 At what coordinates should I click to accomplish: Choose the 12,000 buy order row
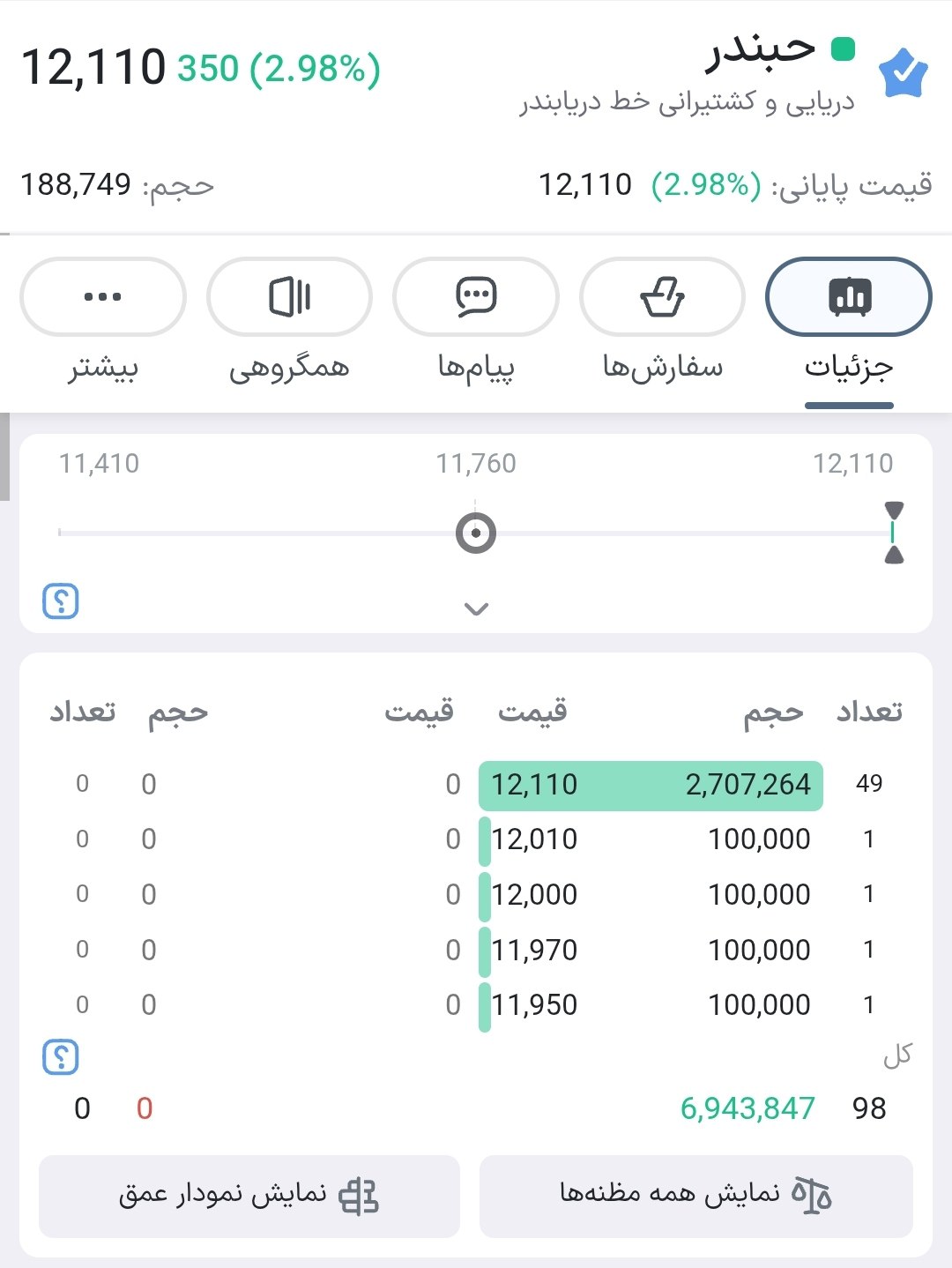pos(651,895)
